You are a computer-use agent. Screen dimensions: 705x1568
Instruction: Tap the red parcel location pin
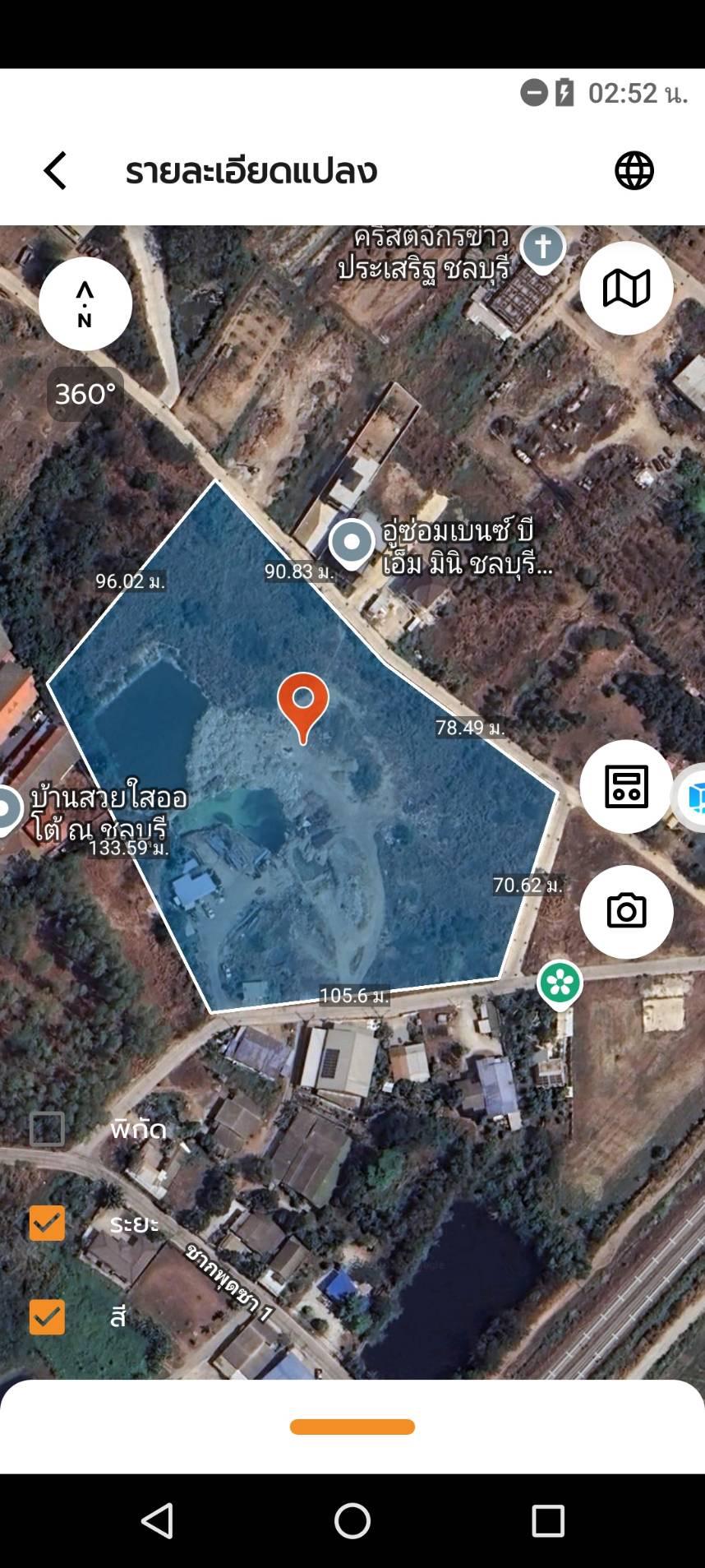click(302, 707)
